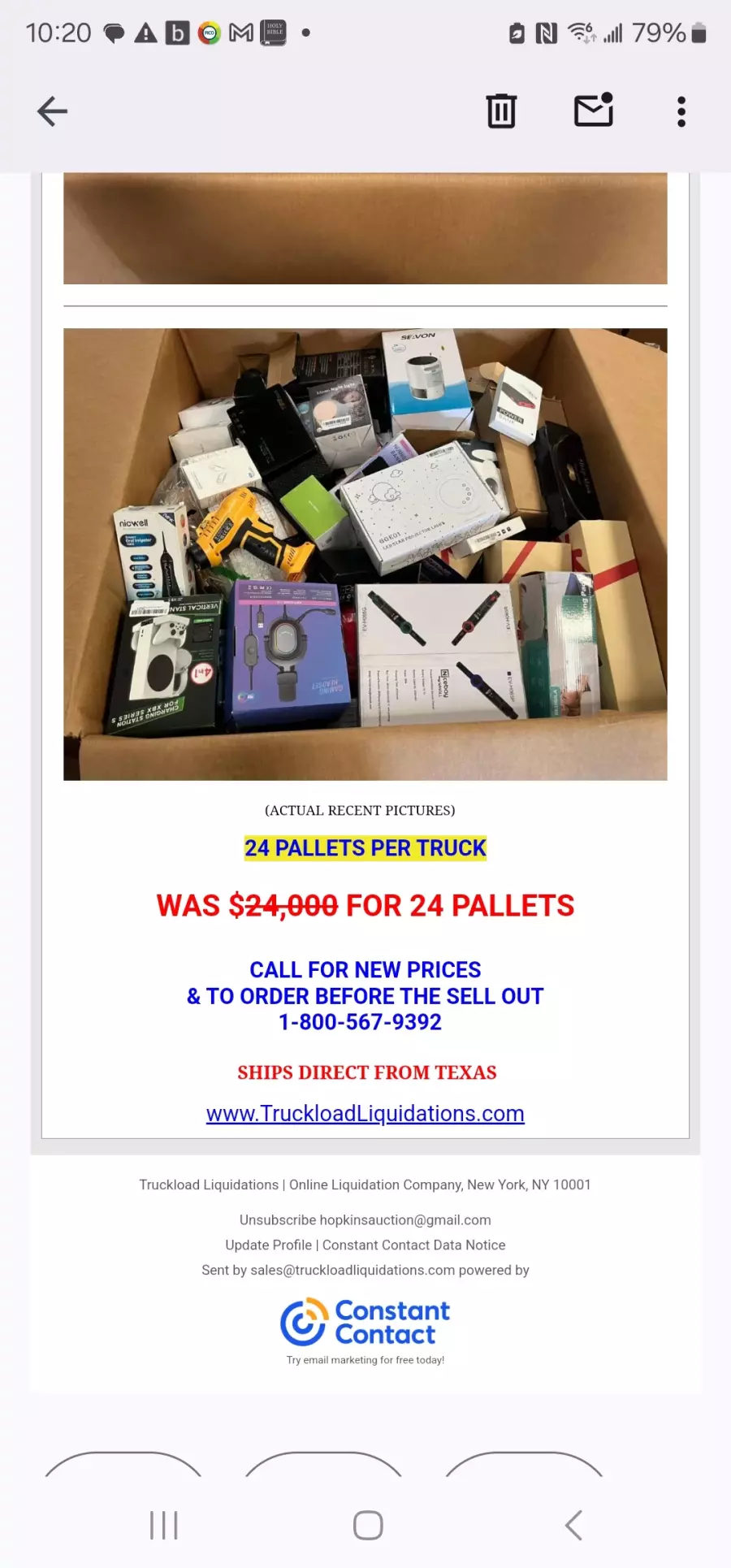Go back to the inbox
The width and height of the screenshot is (731, 1568).
52,111
